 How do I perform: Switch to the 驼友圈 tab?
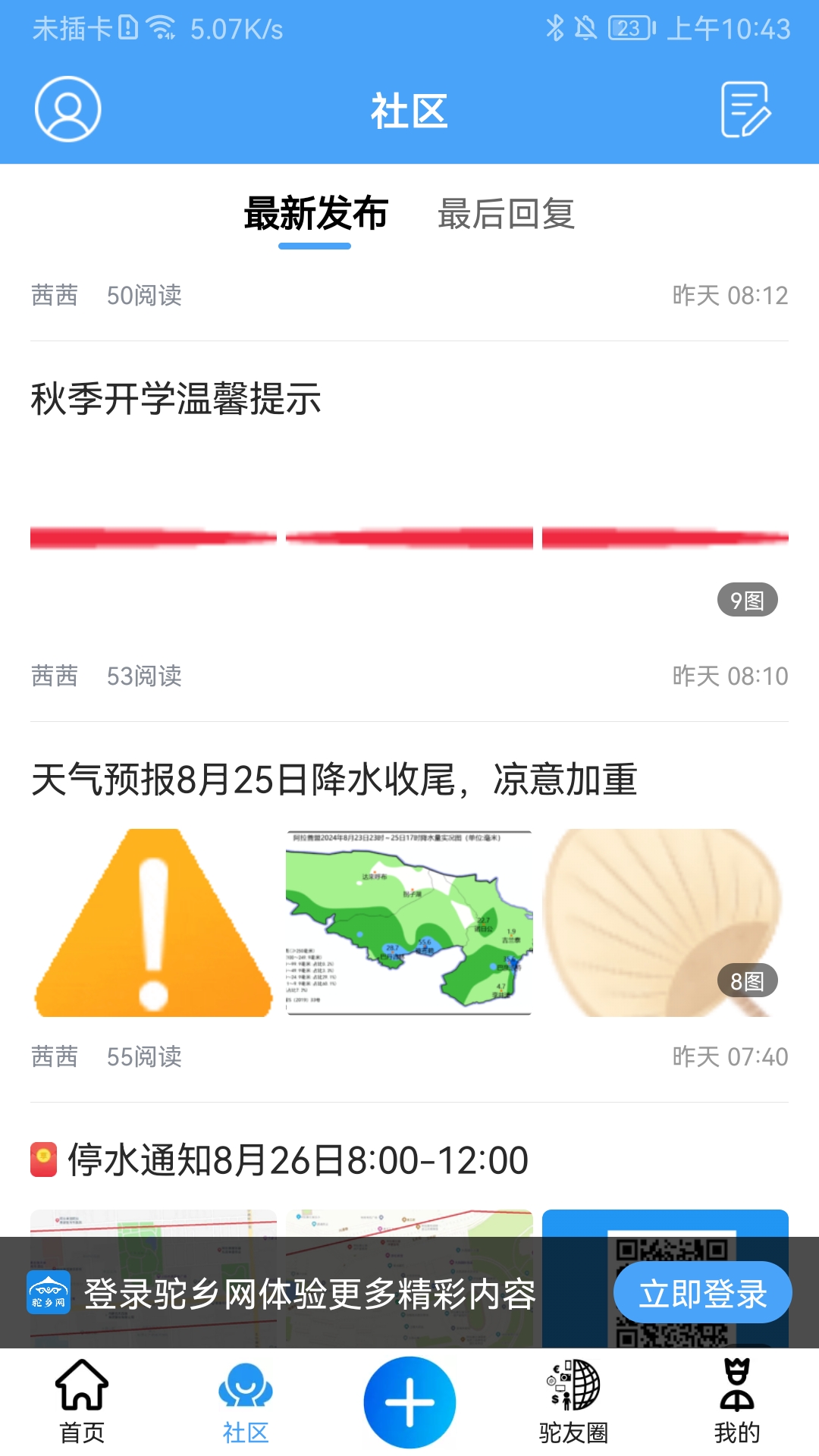click(x=573, y=1401)
